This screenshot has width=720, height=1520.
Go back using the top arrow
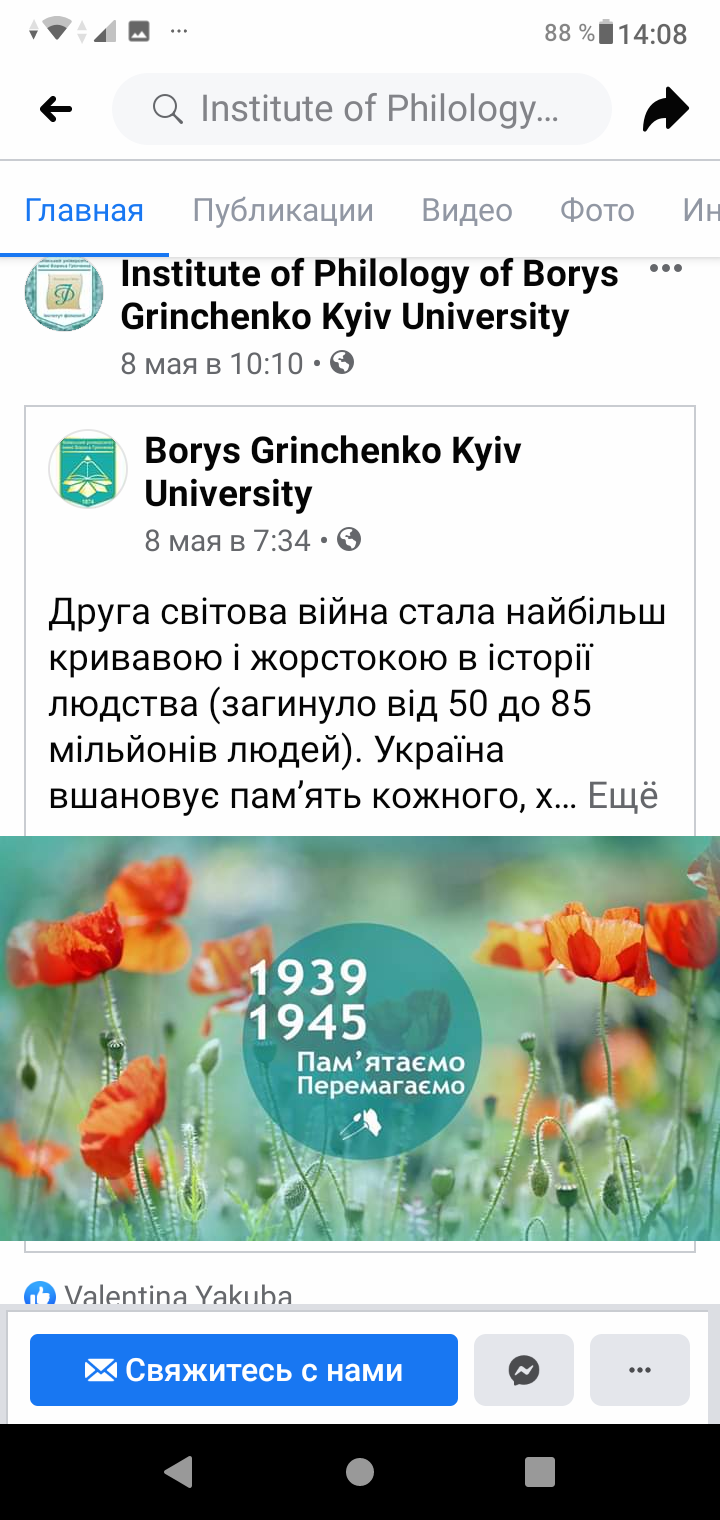(56, 109)
